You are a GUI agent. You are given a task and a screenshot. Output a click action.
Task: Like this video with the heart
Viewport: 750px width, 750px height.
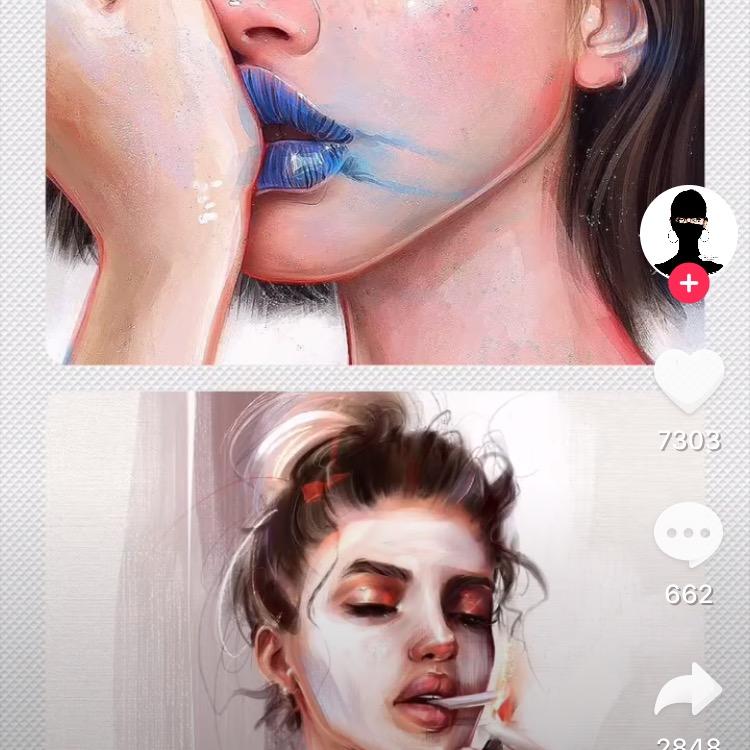[x=689, y=380]
